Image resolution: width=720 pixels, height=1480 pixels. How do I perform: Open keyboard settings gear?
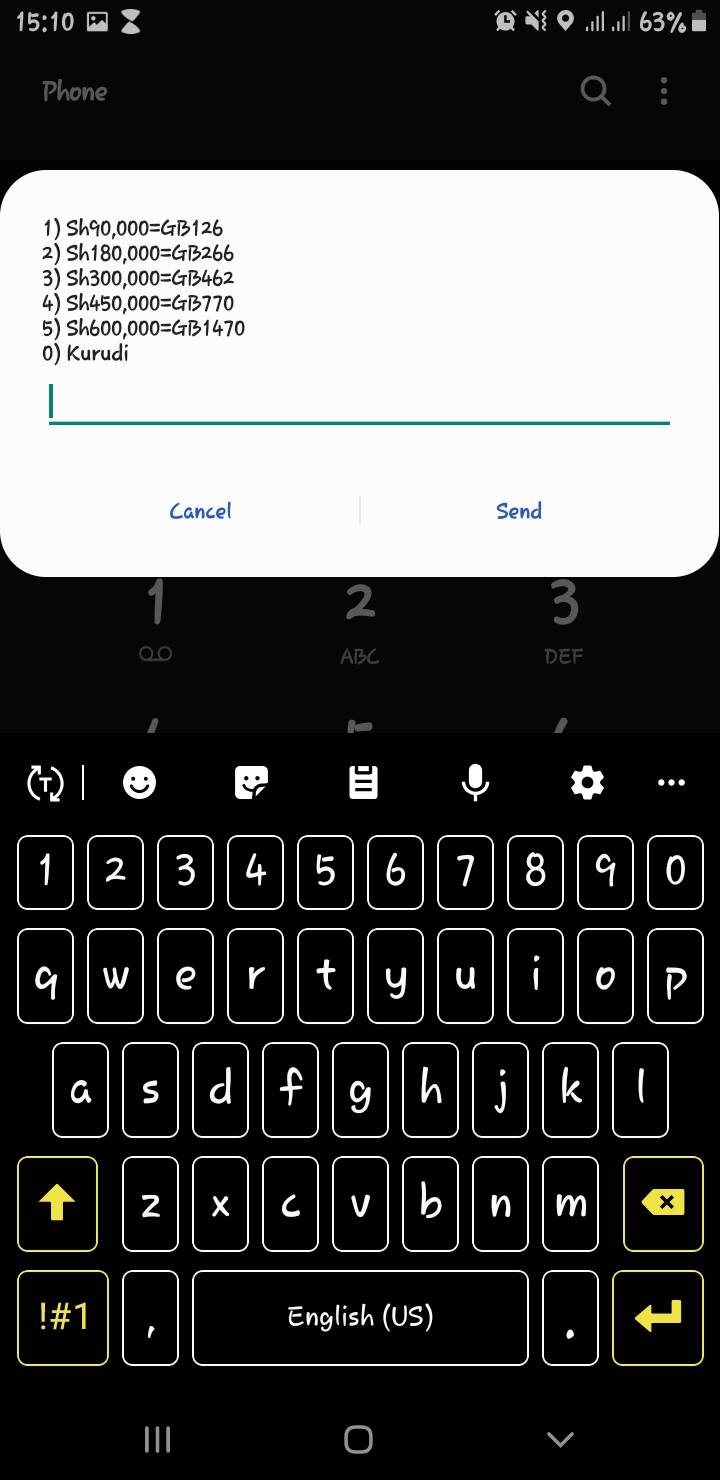pos(587,783)
